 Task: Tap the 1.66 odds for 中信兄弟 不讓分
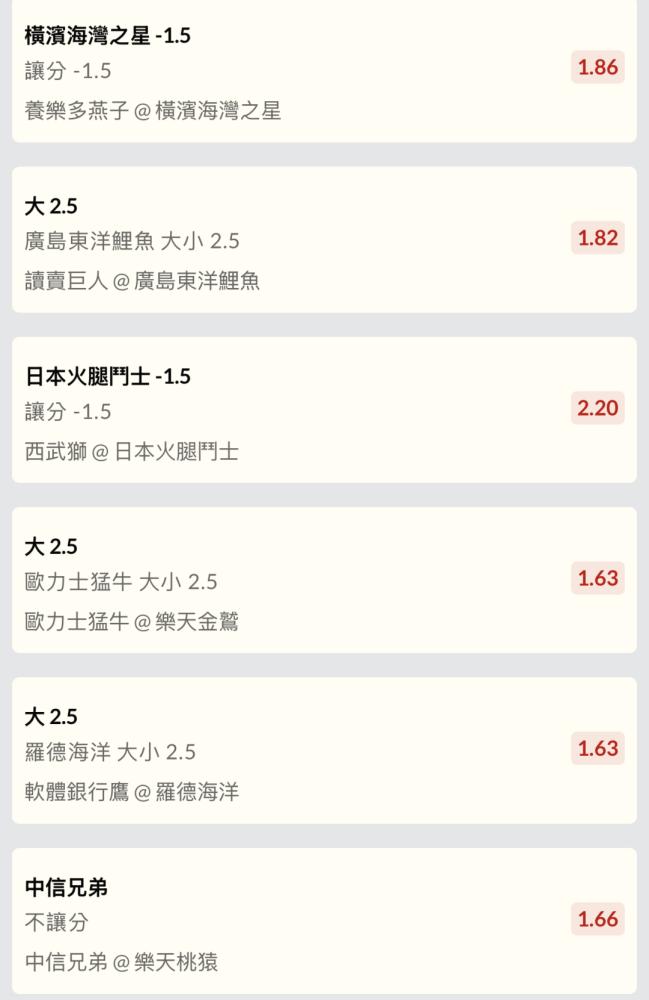point(598,919)
